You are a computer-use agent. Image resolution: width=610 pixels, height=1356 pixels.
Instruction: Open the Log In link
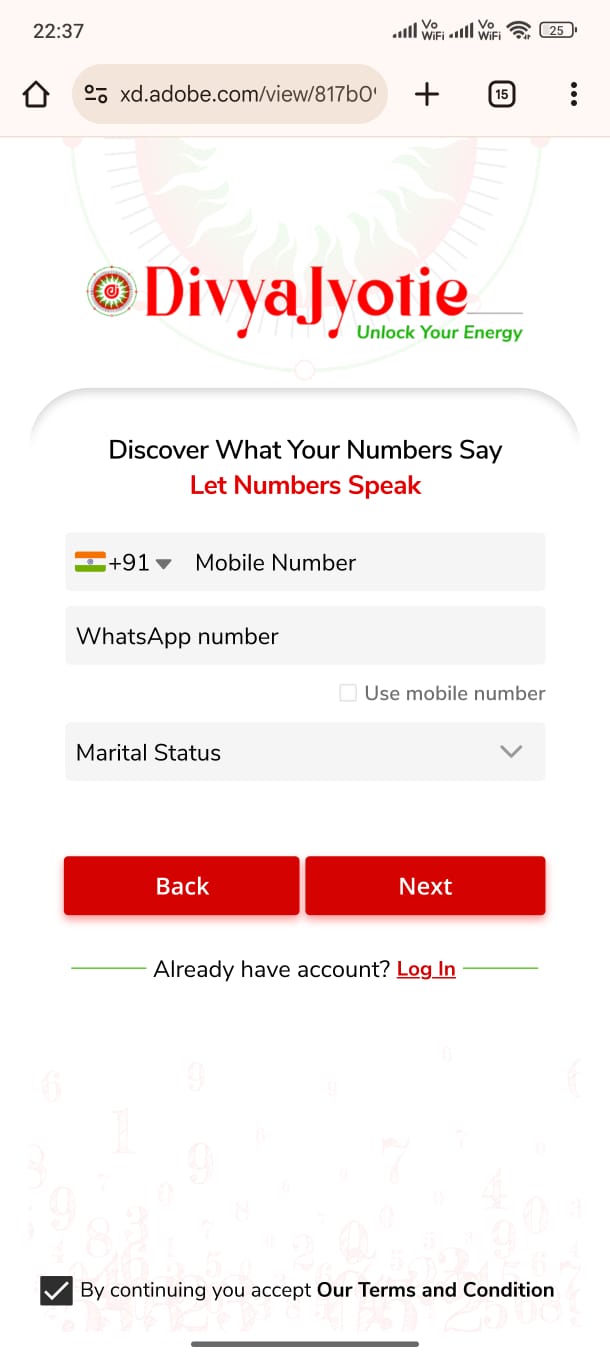click(x=426, y=969)
